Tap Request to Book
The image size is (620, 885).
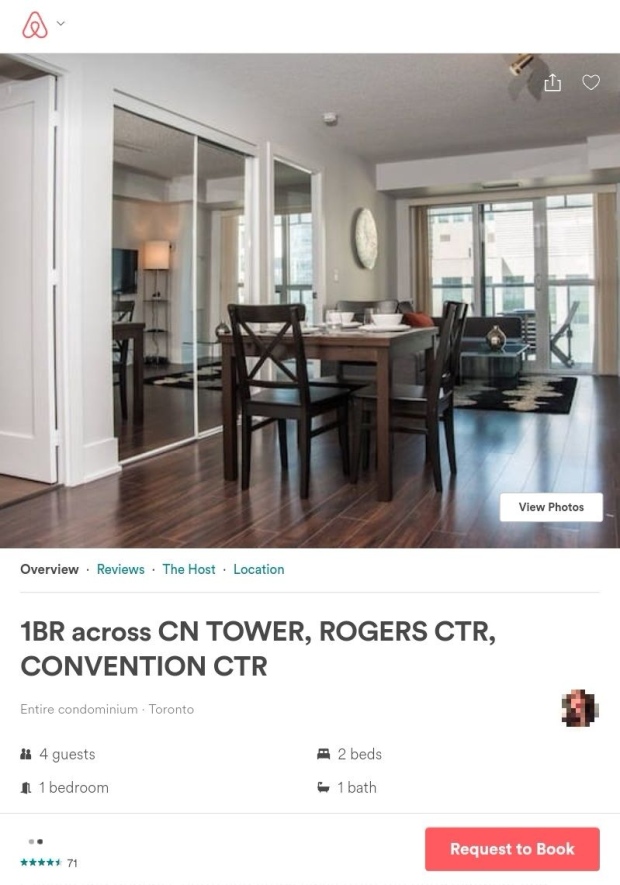pos(512,849)
